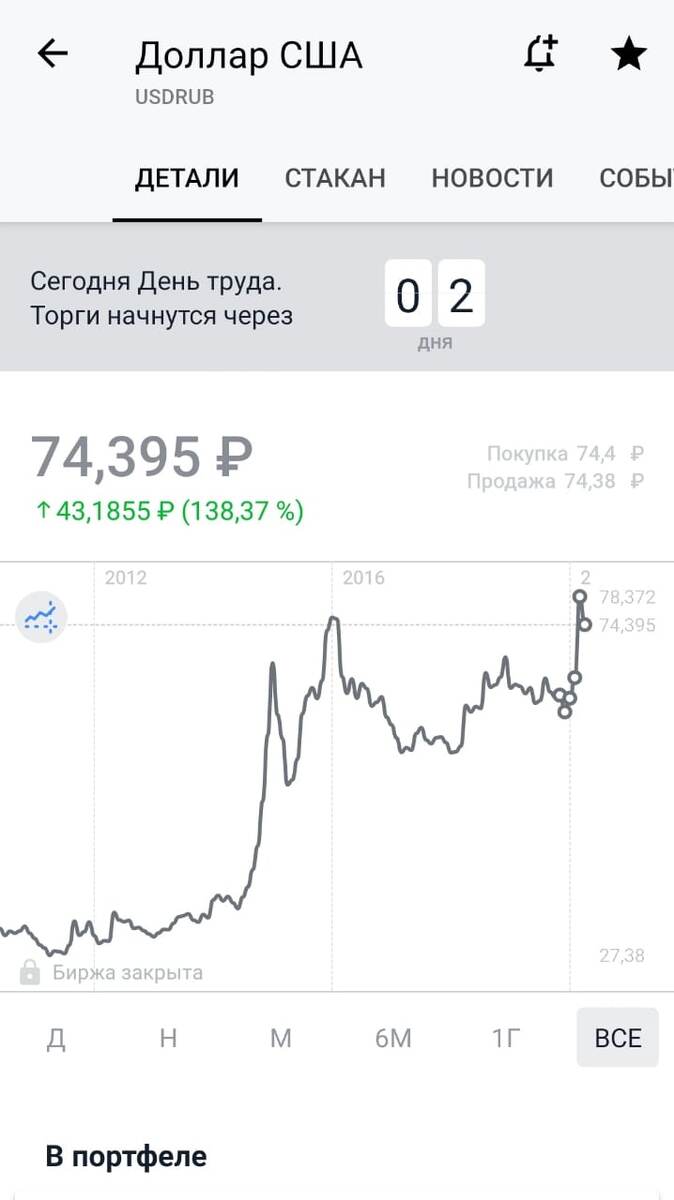The width and height of the screenshot is (674, 1200).
Task: Select the ВСЕ all-time period
Action: [618, 1038]
